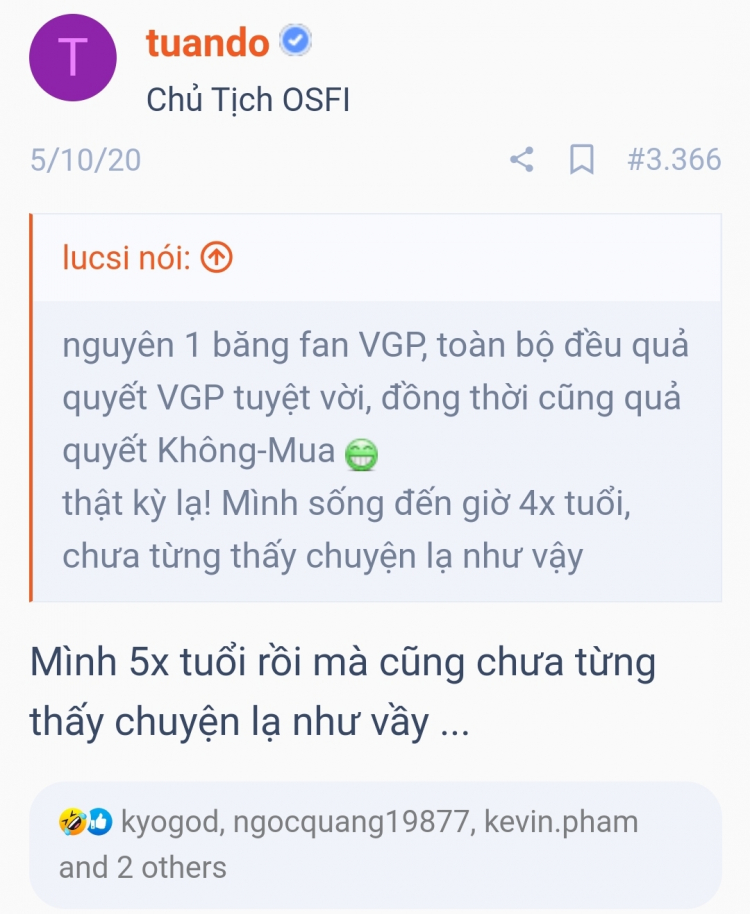This screenshot has width=750, height=914.
Task: View kevin.pham's profile from reactions
Action: [561, 823]
